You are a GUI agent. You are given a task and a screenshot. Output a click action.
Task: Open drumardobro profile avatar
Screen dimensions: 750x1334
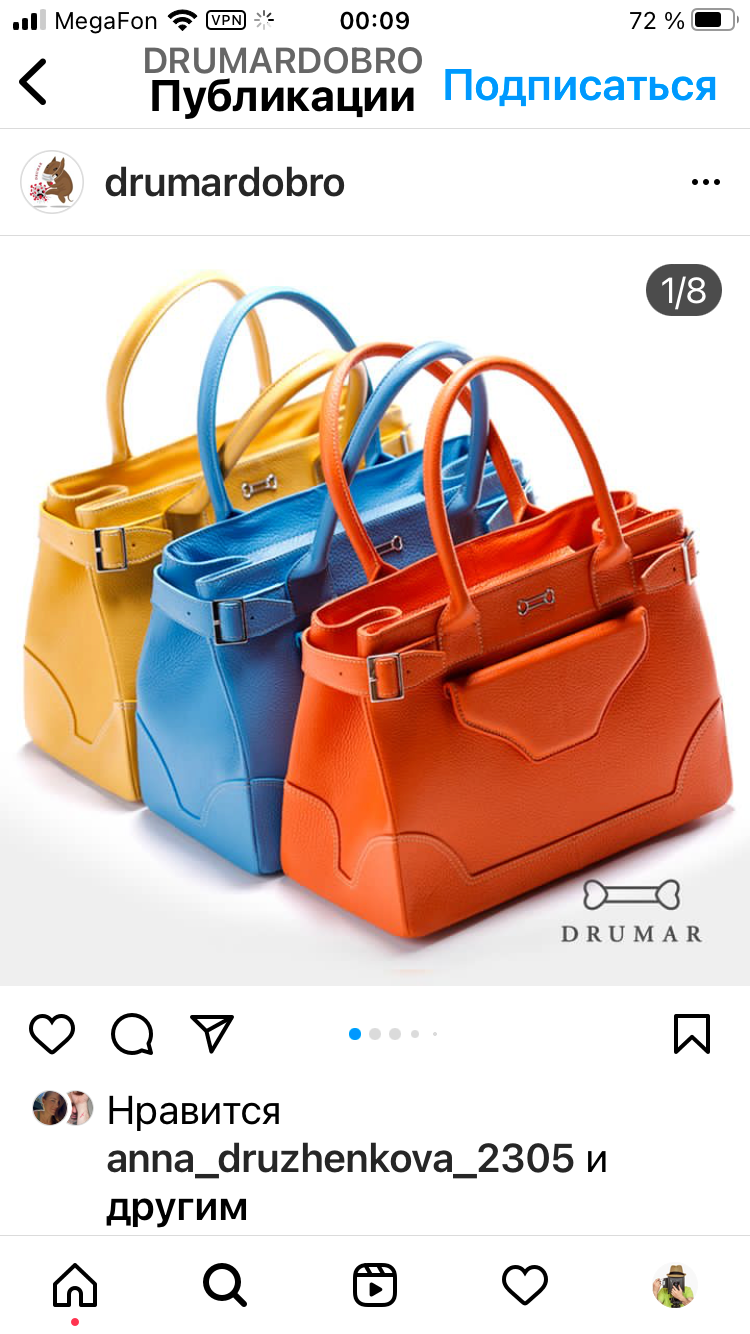pyautogui.click(x=52, y=182)
